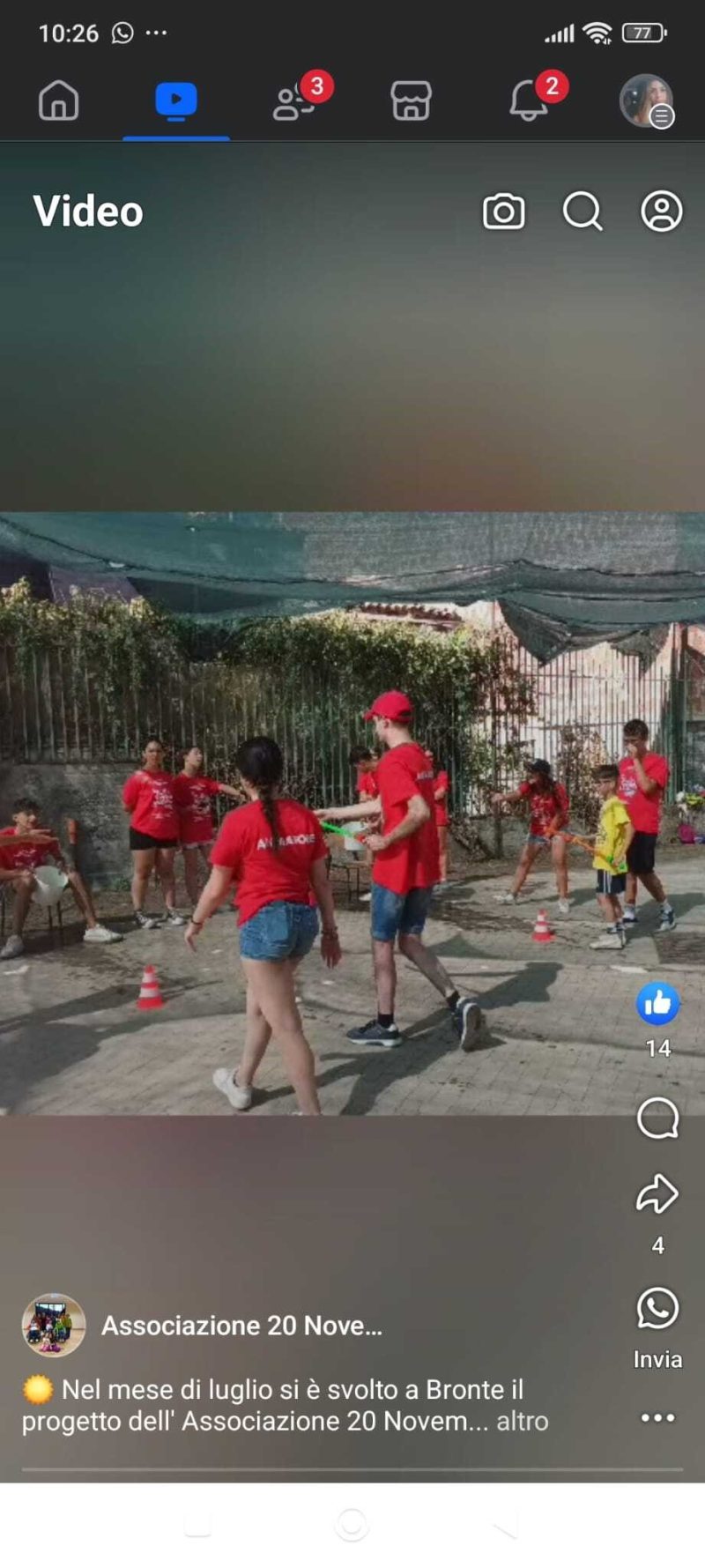Viewport: 705px width, 1568px height.
Task: Expand the caption by tapping altro
Action: point(522,1422)
